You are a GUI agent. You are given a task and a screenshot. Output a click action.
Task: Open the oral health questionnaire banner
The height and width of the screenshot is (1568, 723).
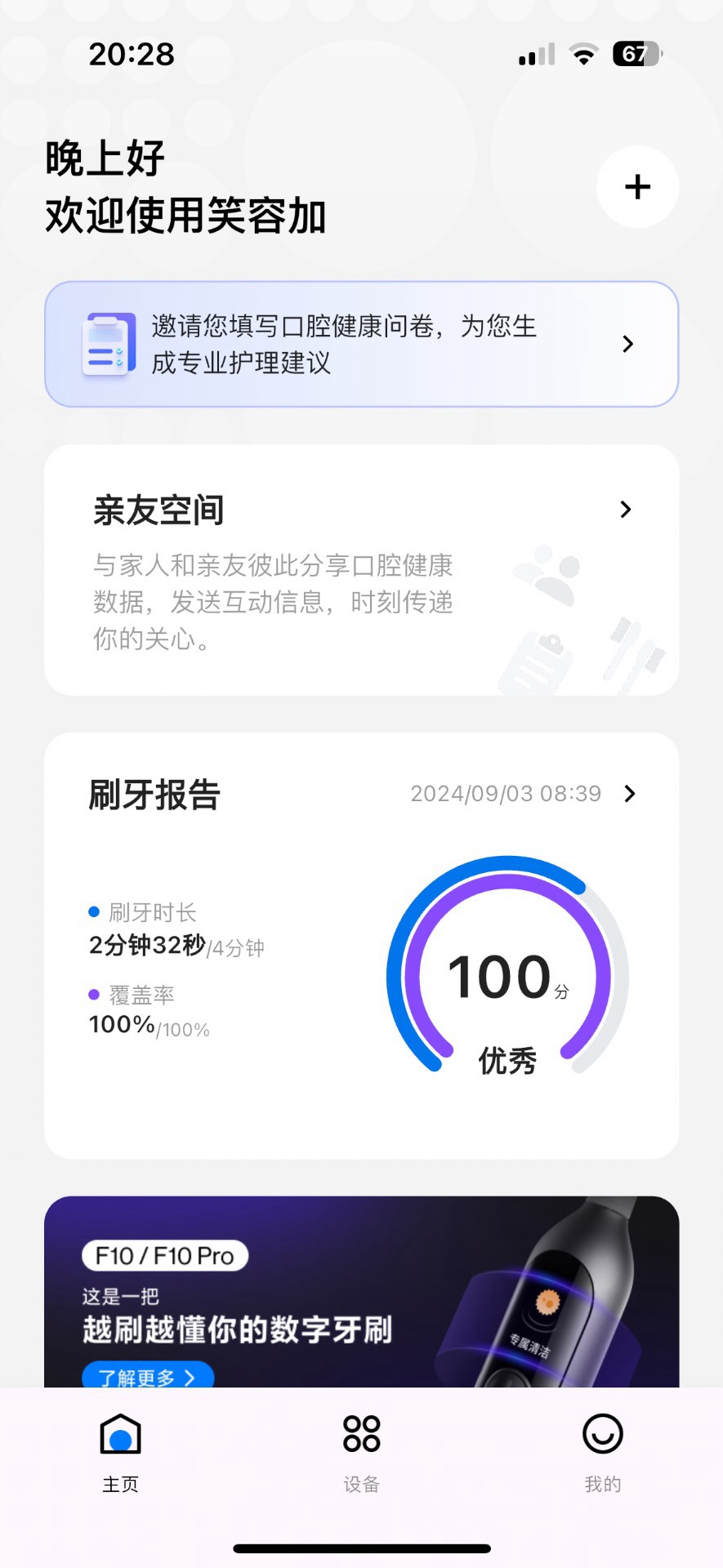pos(361,344)
